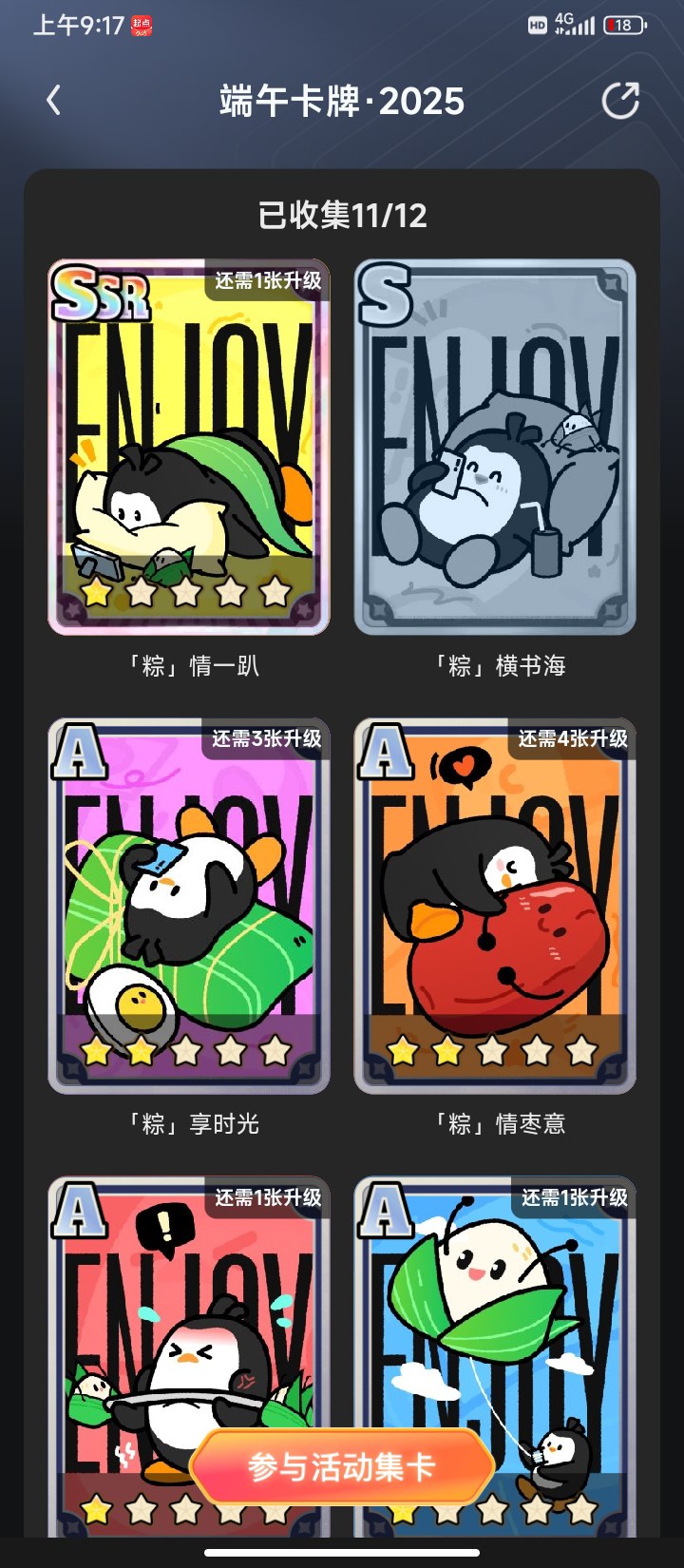View the A card 「粽」情枣意
The image size is (684, 1568).
click(495, 906)
